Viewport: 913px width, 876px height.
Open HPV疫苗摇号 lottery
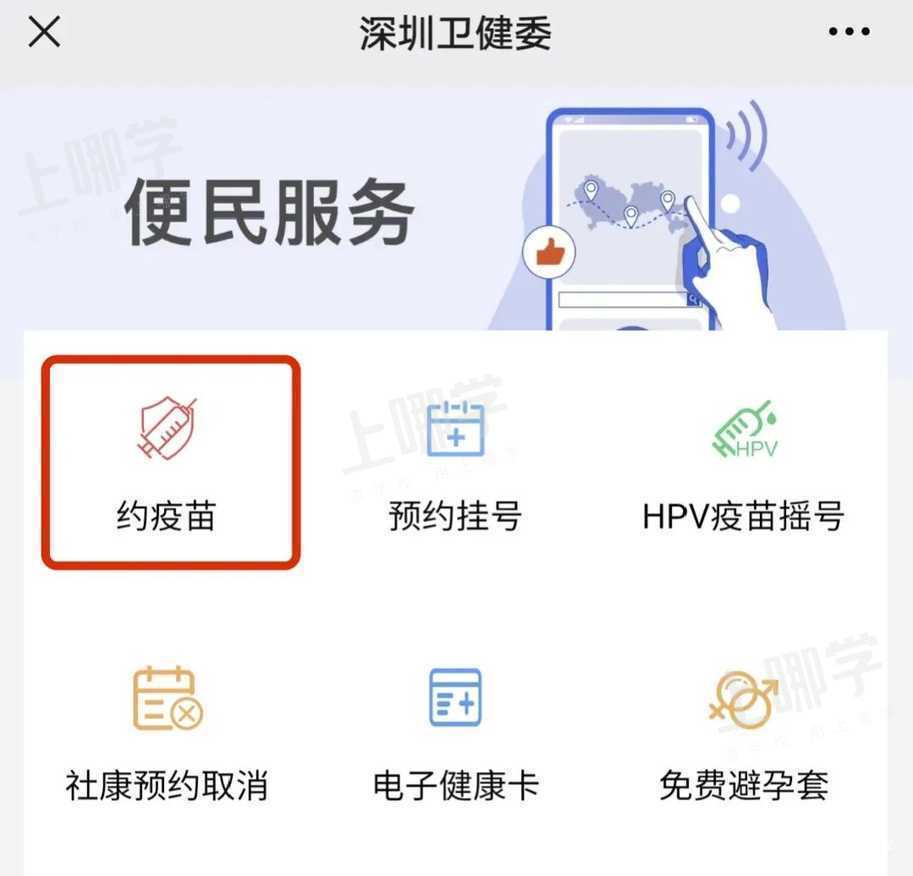[x=744, y=466]
